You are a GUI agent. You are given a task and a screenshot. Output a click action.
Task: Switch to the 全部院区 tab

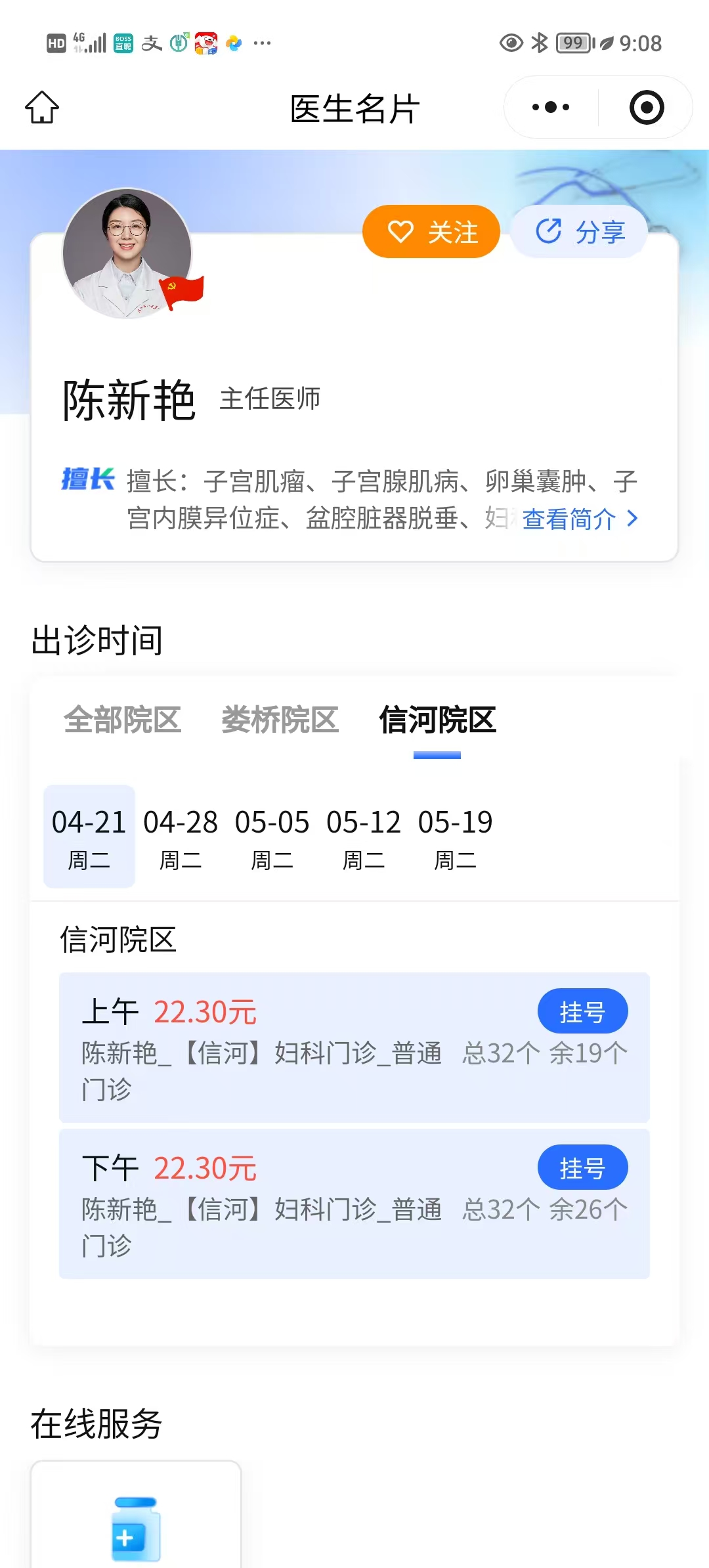pyautogui.click(x=122, y=720)
